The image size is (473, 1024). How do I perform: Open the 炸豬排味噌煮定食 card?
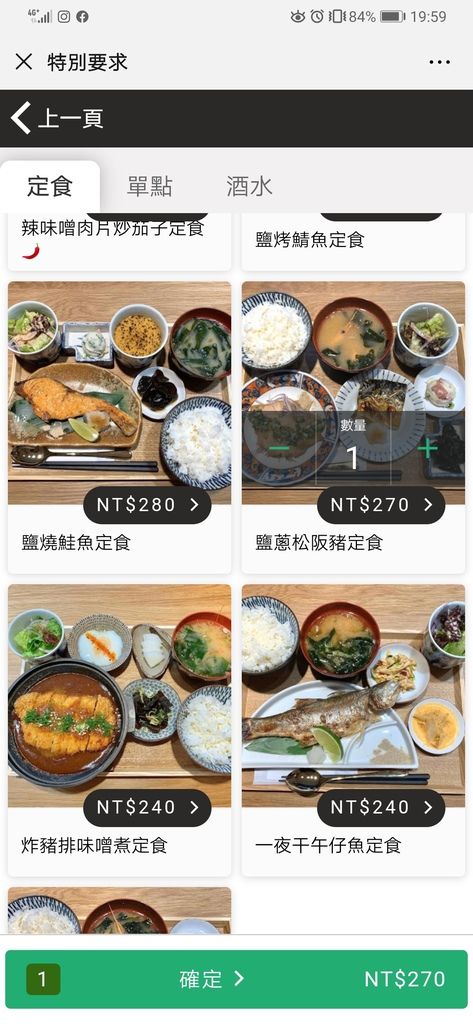(x=119, y=730)
